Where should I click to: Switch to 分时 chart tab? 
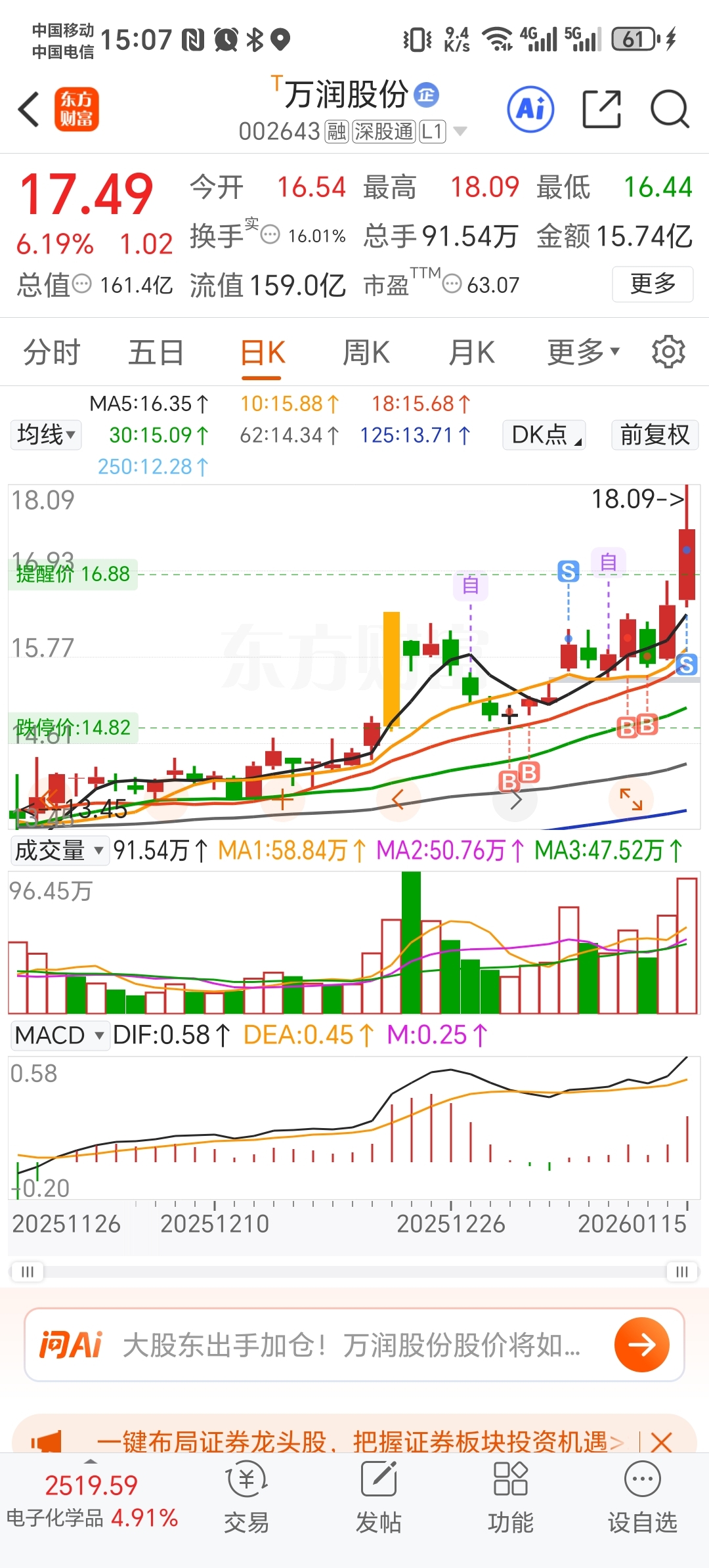pos(51,353)
